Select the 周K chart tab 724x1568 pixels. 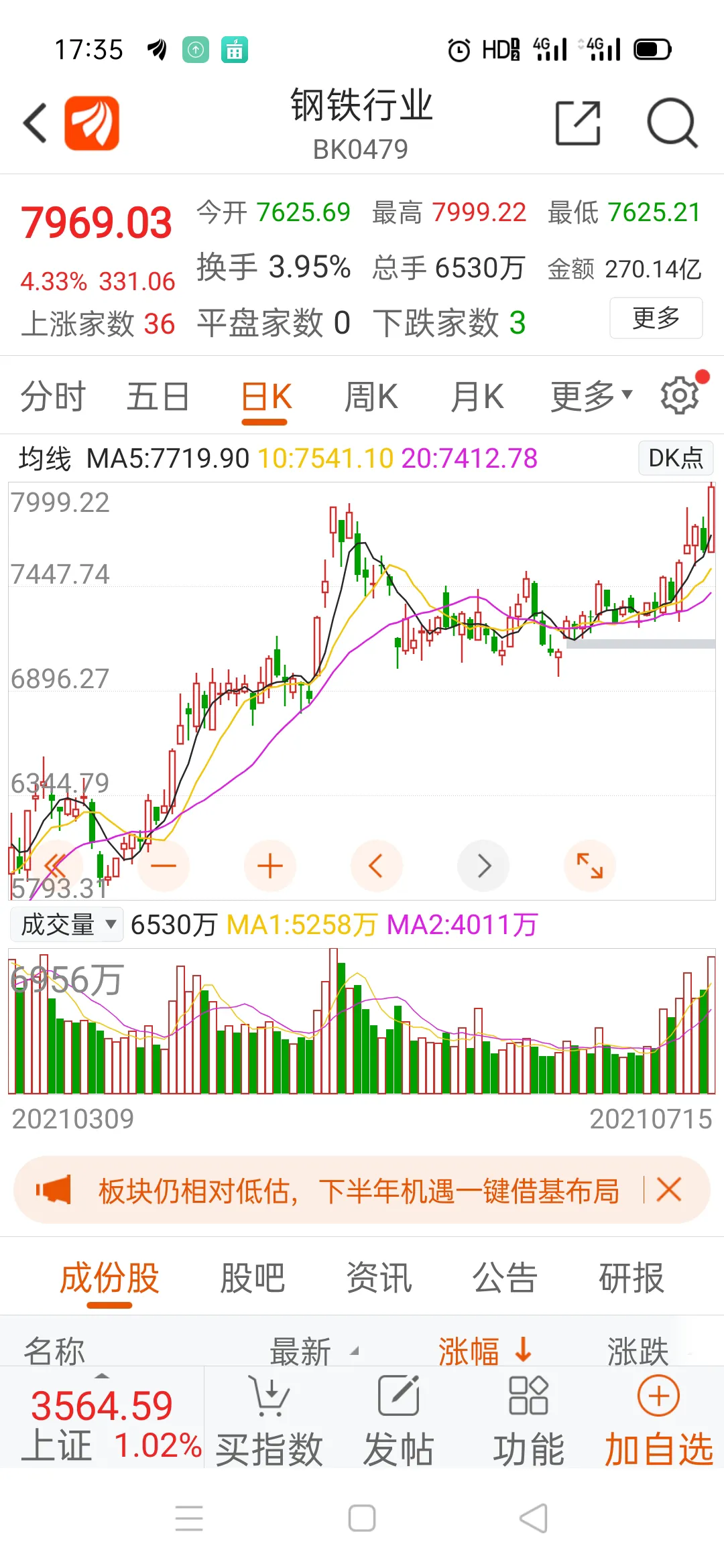tap(371, 396)
